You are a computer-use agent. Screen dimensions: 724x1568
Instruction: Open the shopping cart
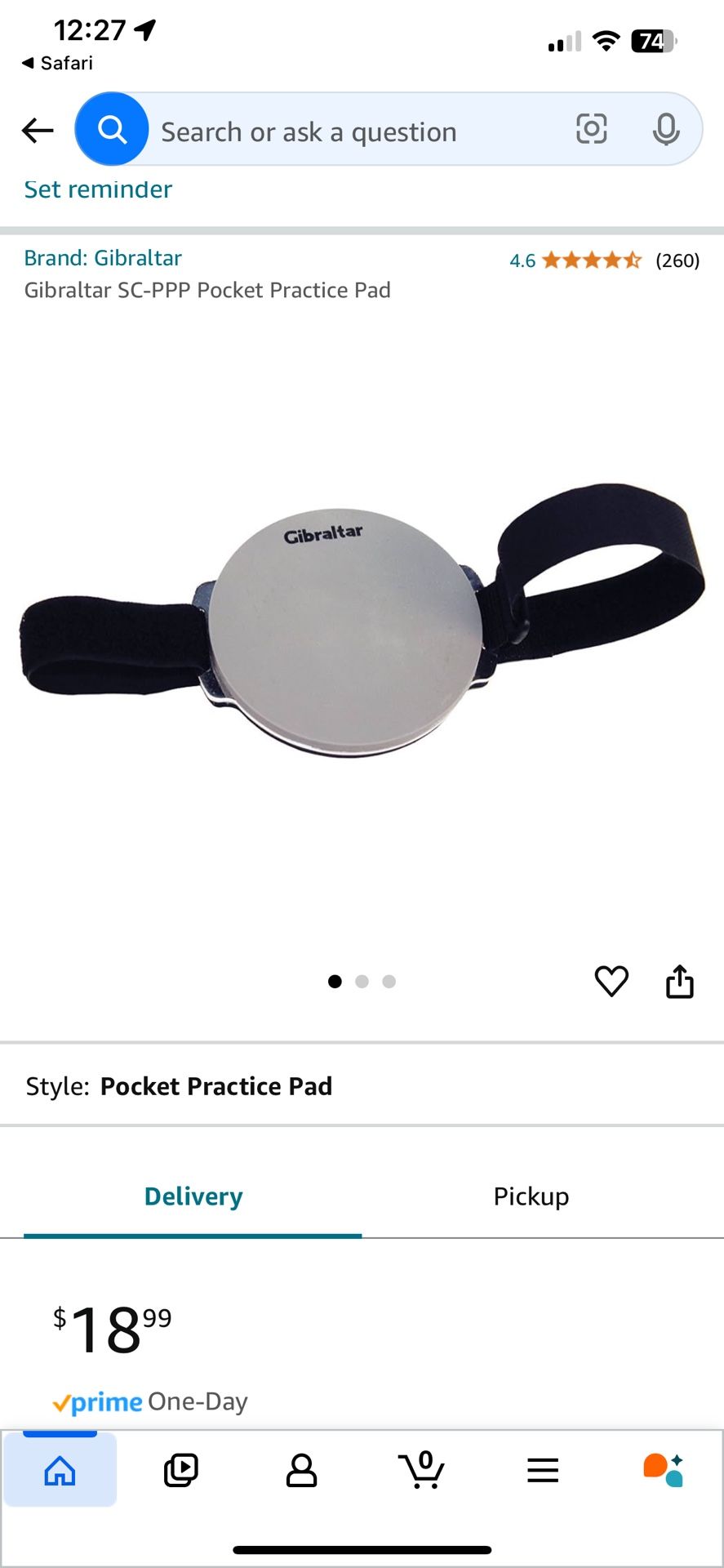tap(422, 1470)
